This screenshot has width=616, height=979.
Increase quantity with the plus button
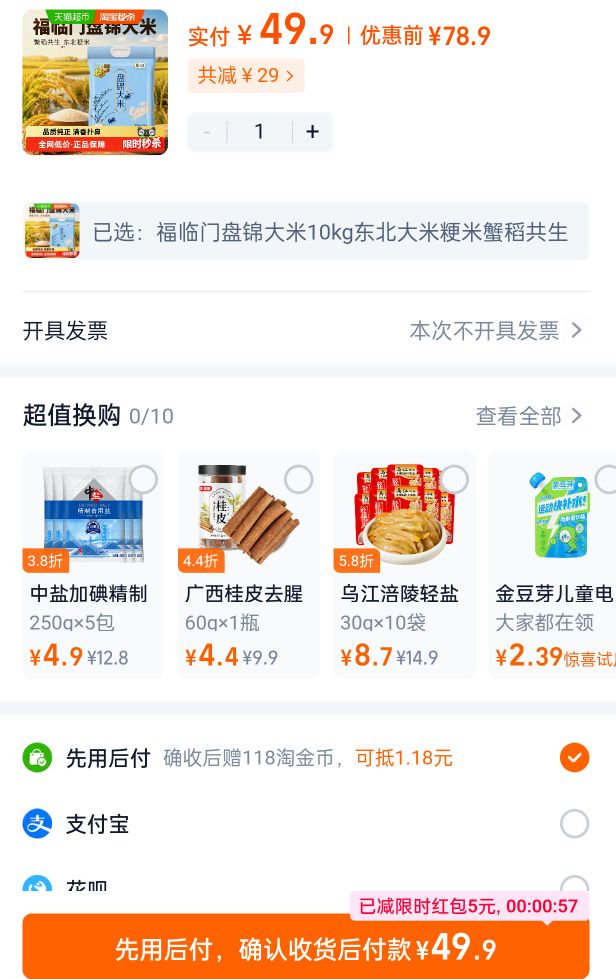click(312, 132)
